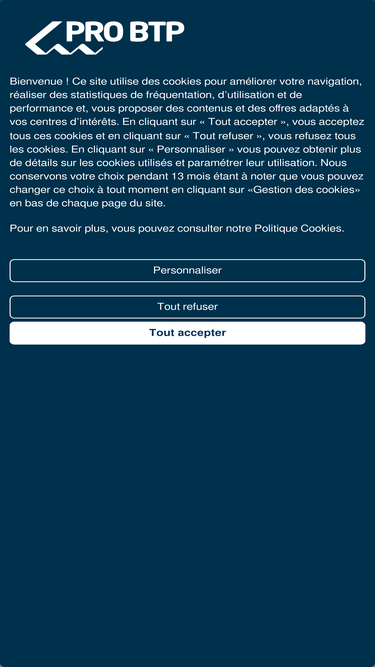Open the Personnaliser cookie settings
This screenshot has width=375, height=667.
click(x=187, y=271)
